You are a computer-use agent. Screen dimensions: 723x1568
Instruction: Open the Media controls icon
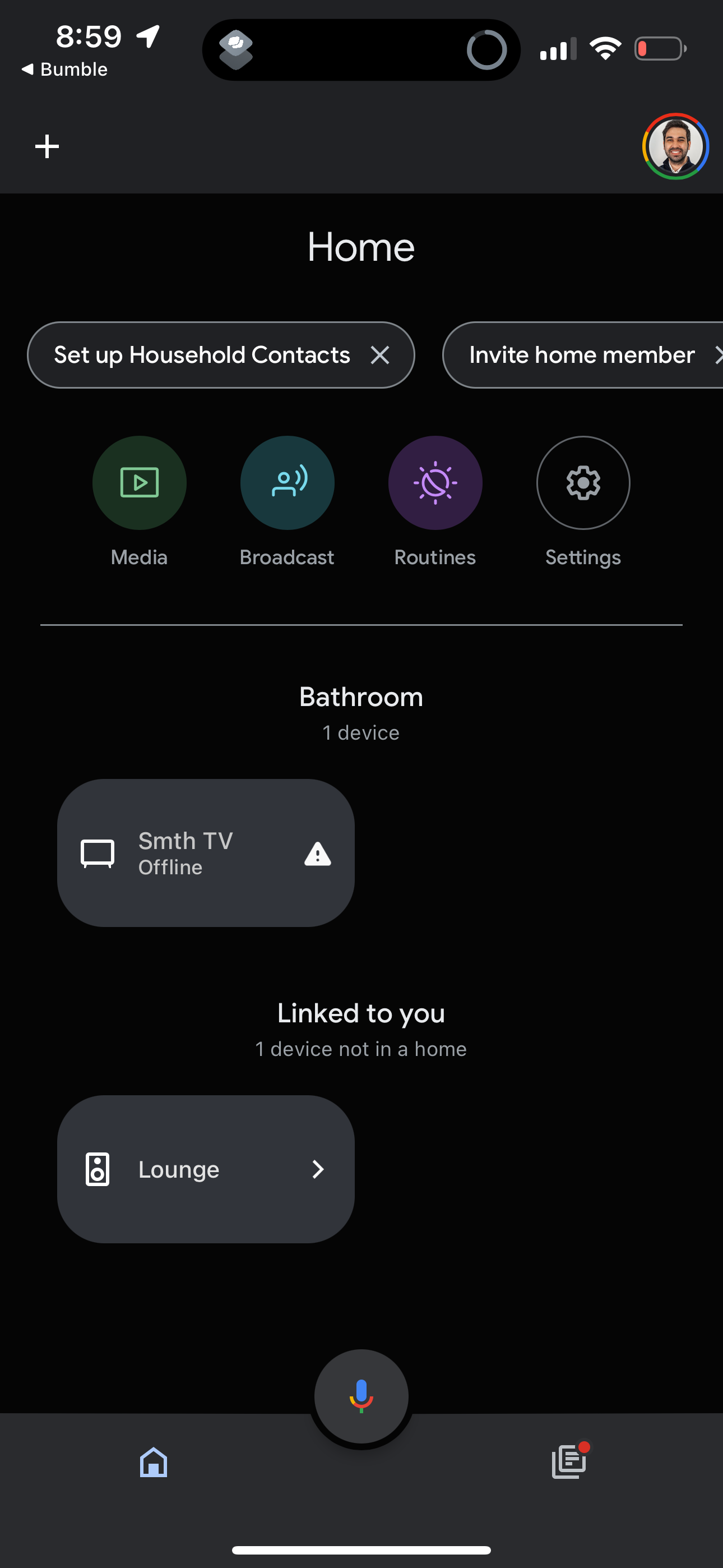click(139, 483)
